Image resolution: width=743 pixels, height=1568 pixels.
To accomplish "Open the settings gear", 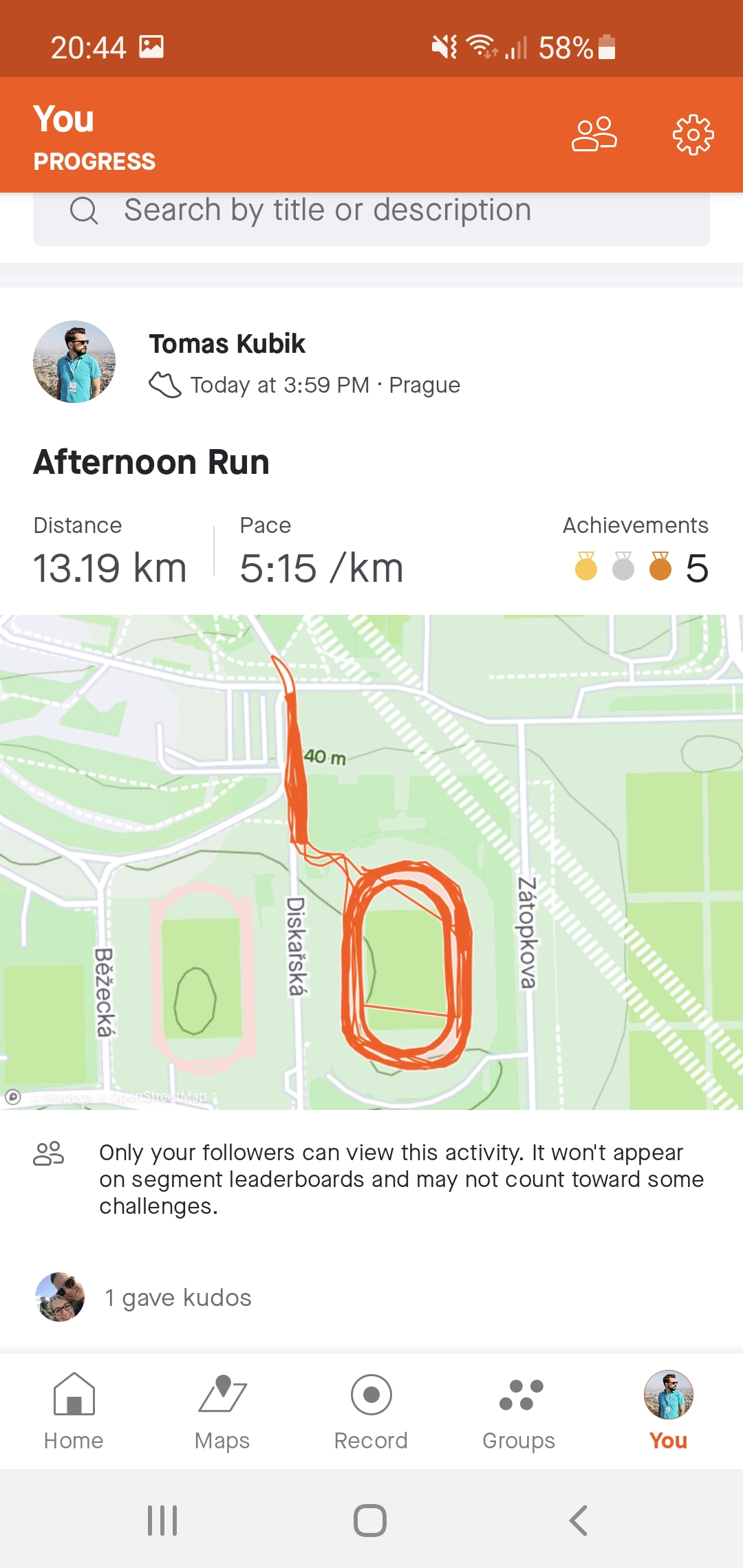I will 693,134.
